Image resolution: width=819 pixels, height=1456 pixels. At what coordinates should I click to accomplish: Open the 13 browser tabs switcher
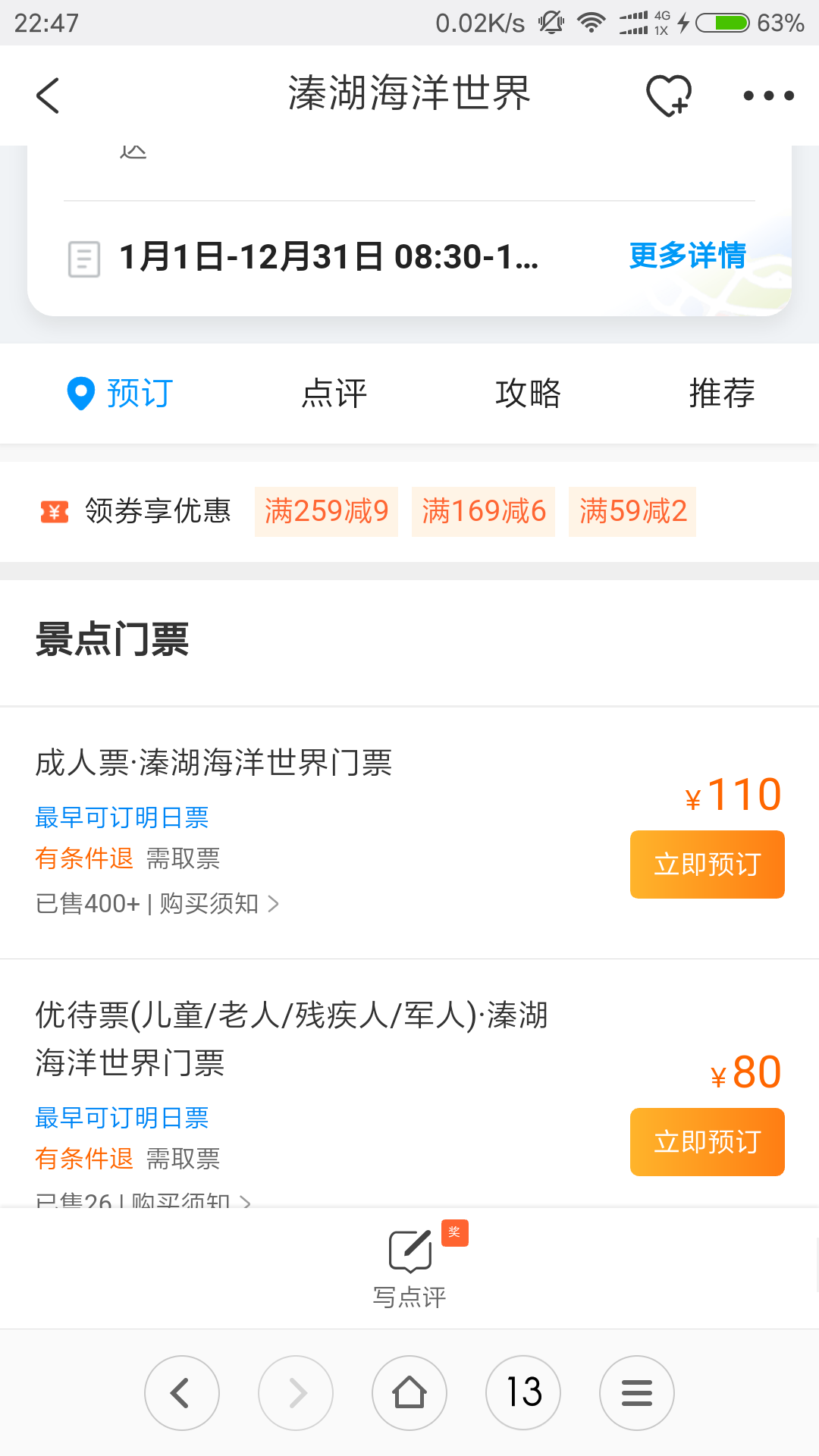(523, 1393)
